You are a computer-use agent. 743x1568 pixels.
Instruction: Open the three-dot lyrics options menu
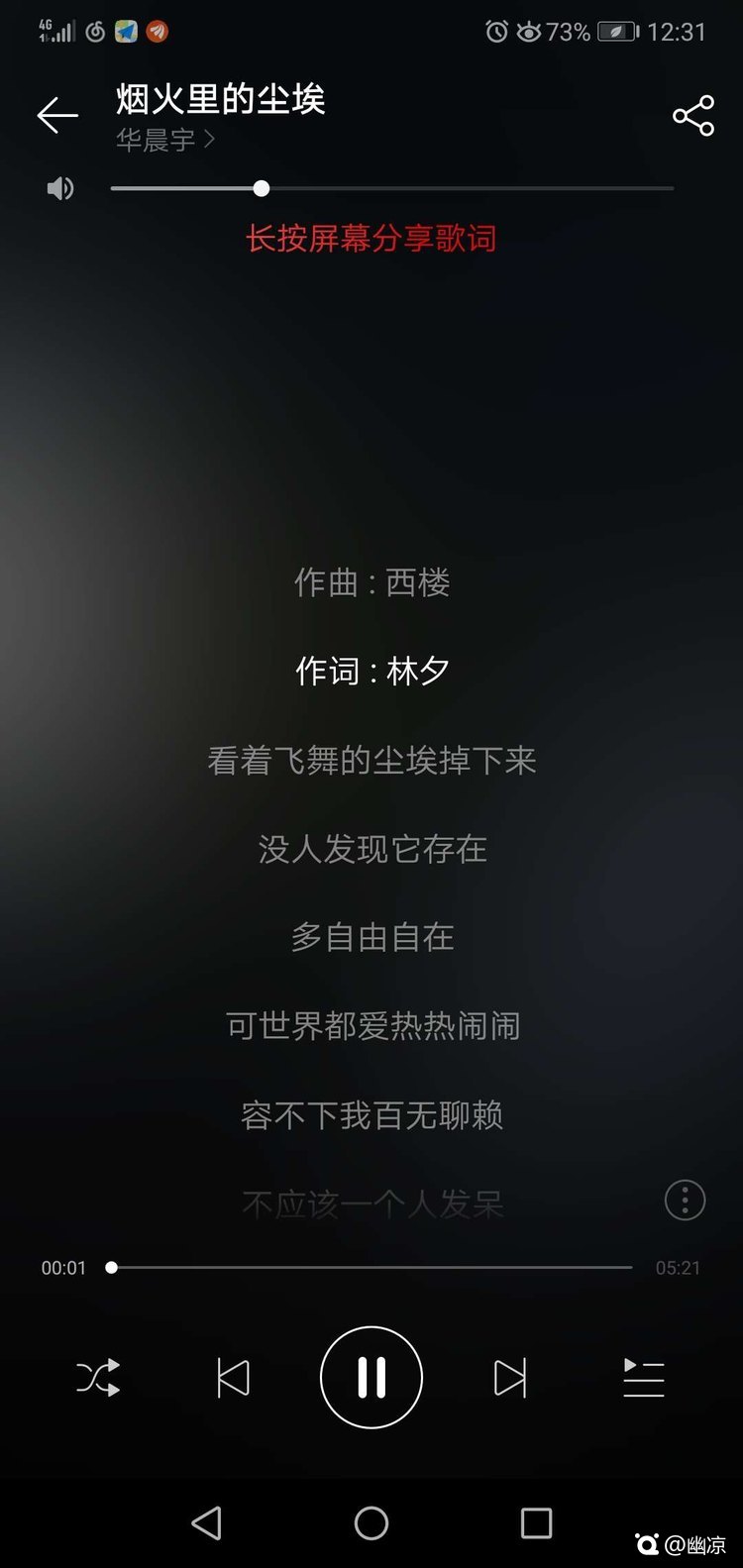tap(685, 1201)
